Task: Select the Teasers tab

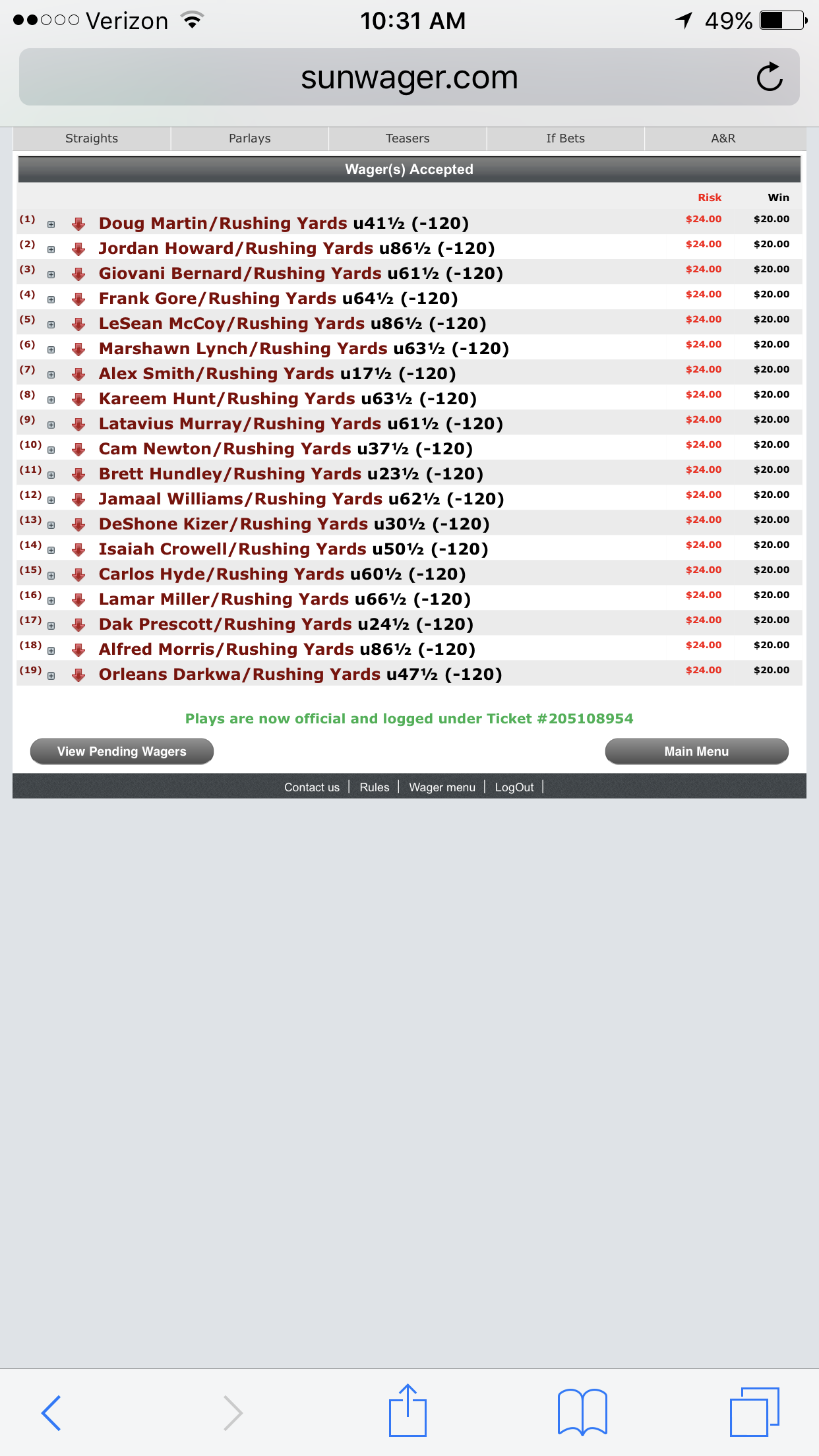Action: click(x=408, y=138)
